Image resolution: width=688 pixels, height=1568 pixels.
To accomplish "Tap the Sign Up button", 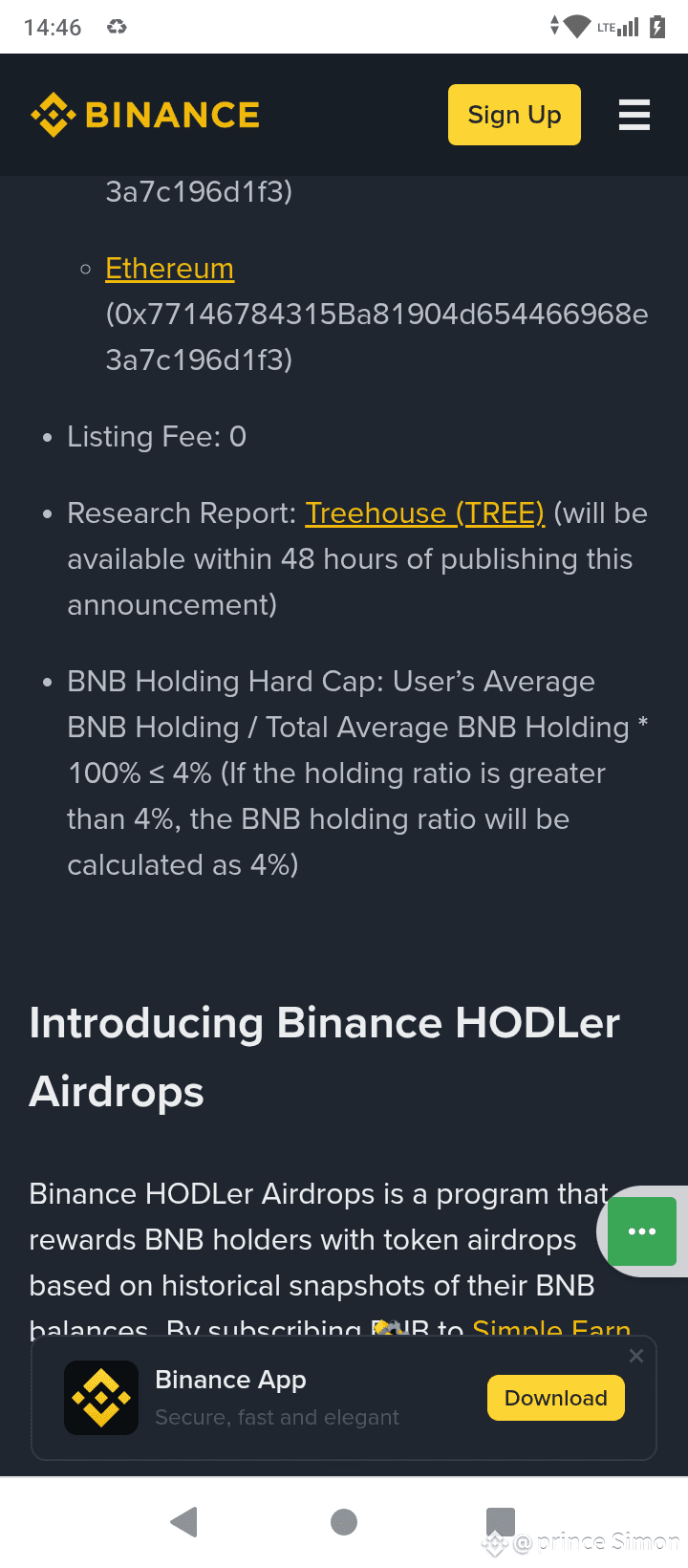I will click(514, 115).
